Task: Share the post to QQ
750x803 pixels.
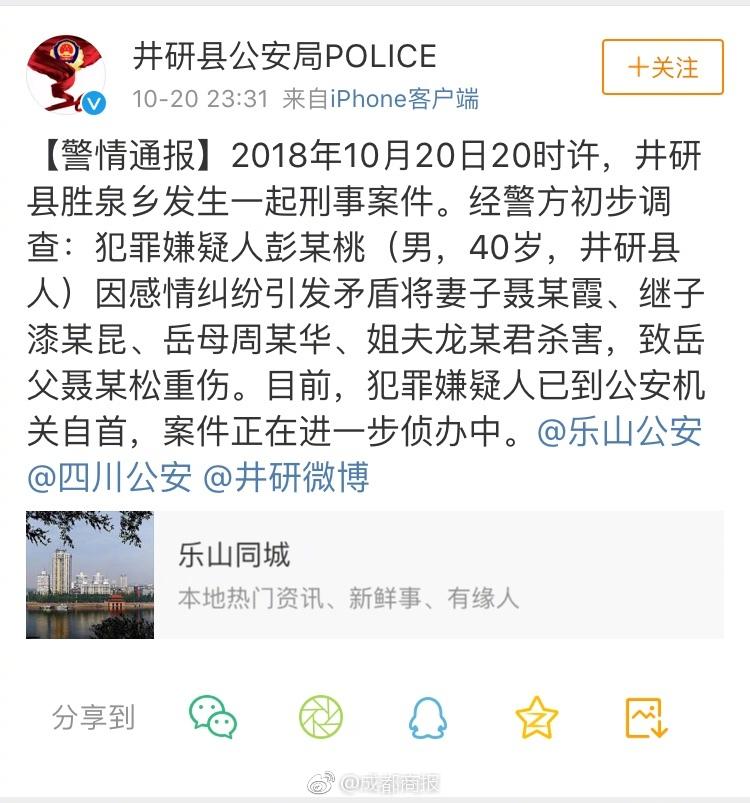Action: click(428, 717)
